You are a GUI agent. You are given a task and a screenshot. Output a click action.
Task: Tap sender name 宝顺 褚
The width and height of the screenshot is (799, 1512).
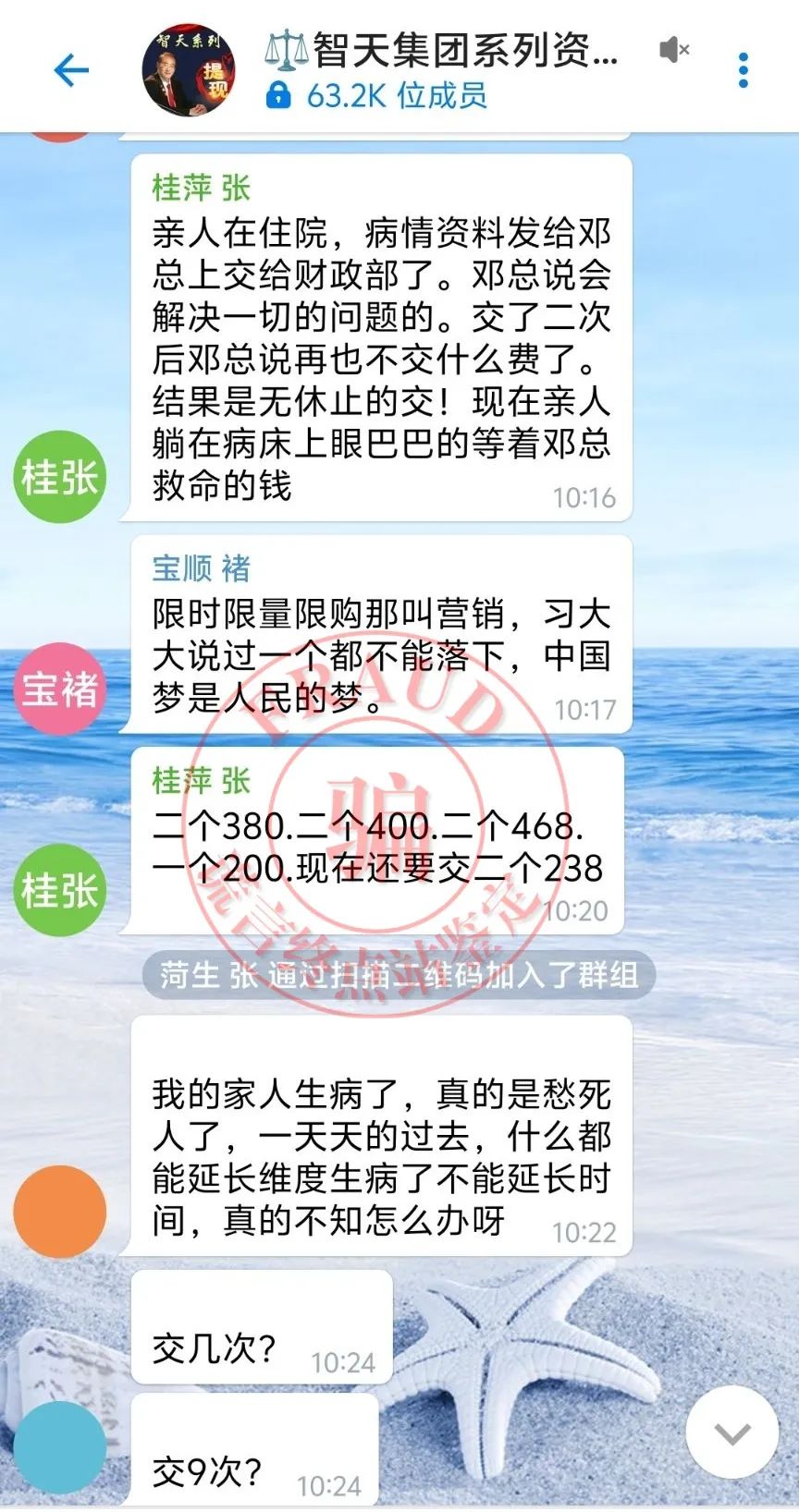click(x=202, y=568)
